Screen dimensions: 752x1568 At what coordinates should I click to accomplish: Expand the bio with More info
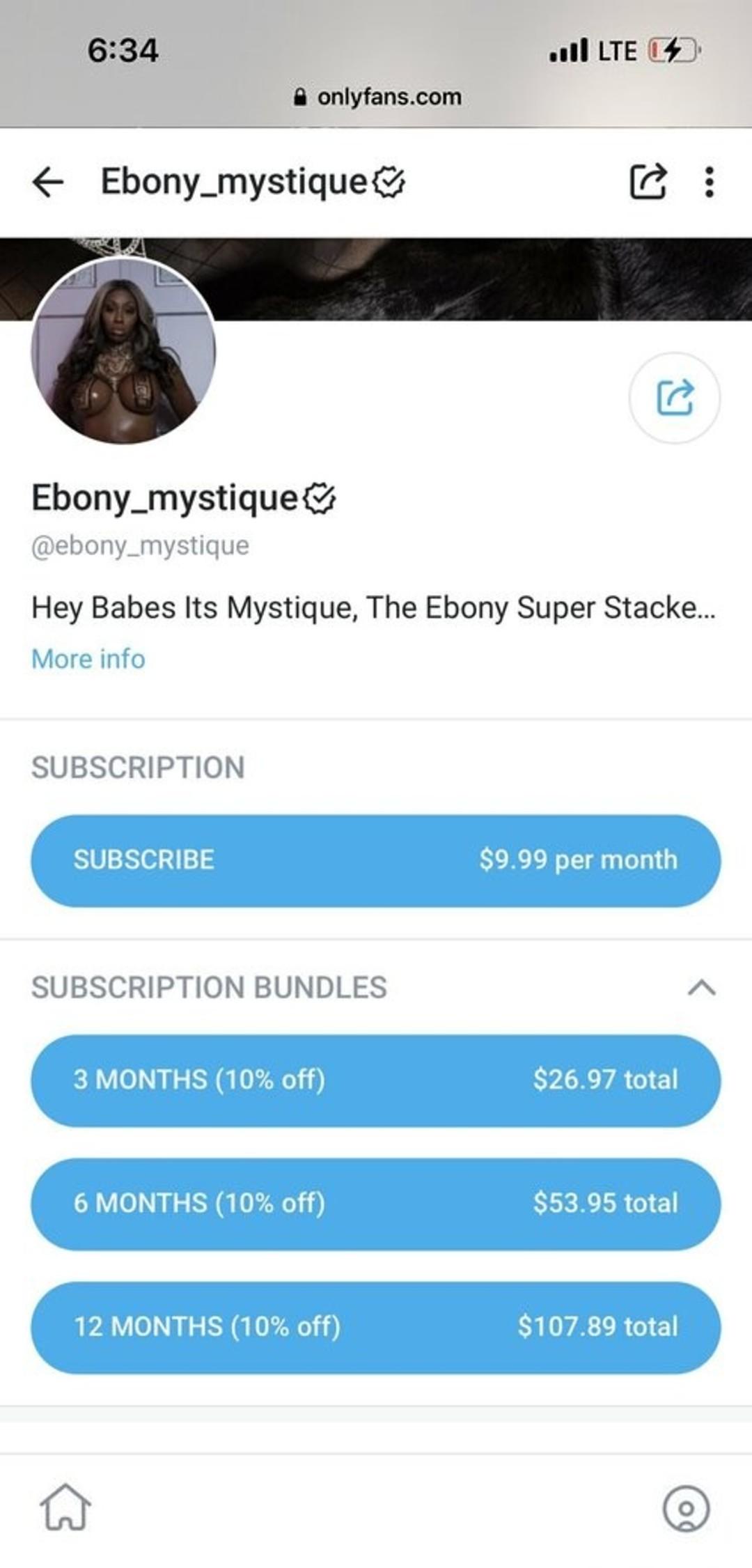click(x=88, y=659)
